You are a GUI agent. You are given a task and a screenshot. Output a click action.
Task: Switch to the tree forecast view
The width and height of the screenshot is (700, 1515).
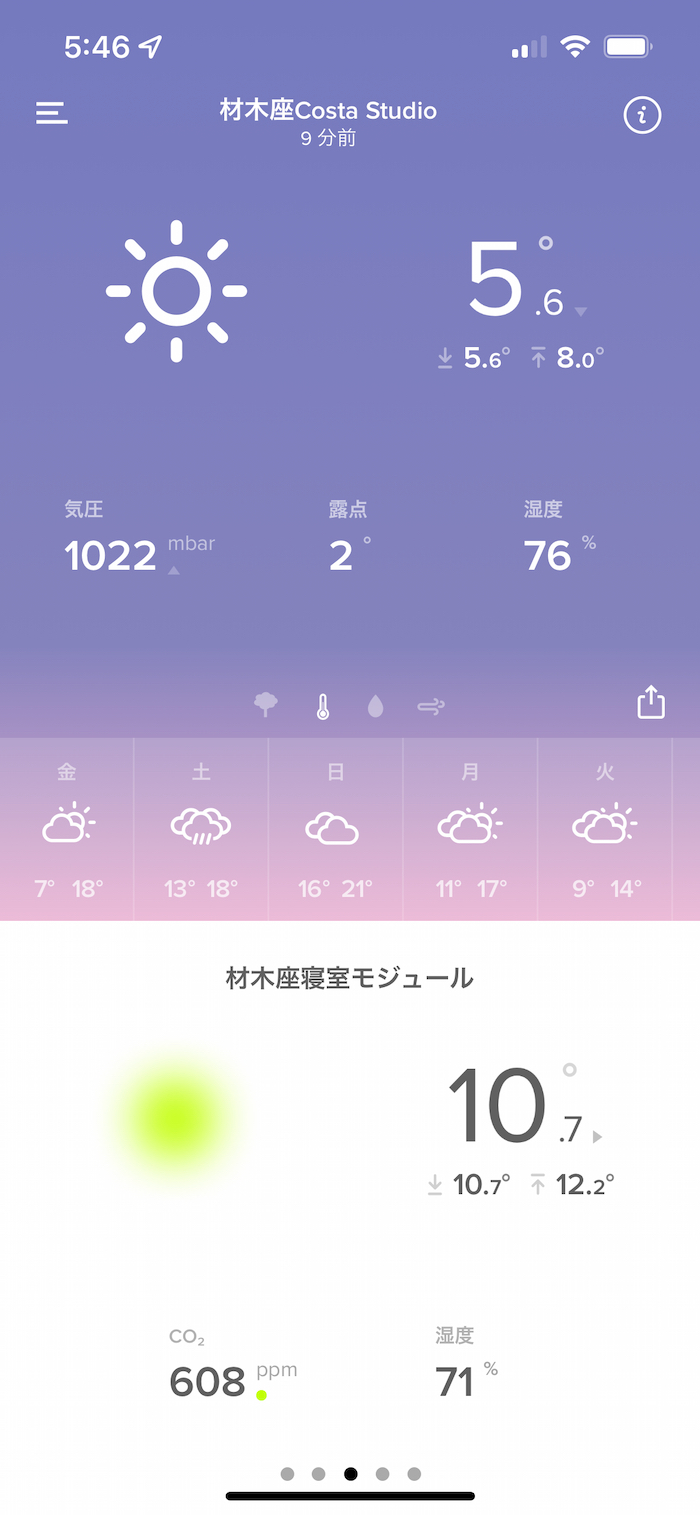pyautogui.click(x=266, y=706)
